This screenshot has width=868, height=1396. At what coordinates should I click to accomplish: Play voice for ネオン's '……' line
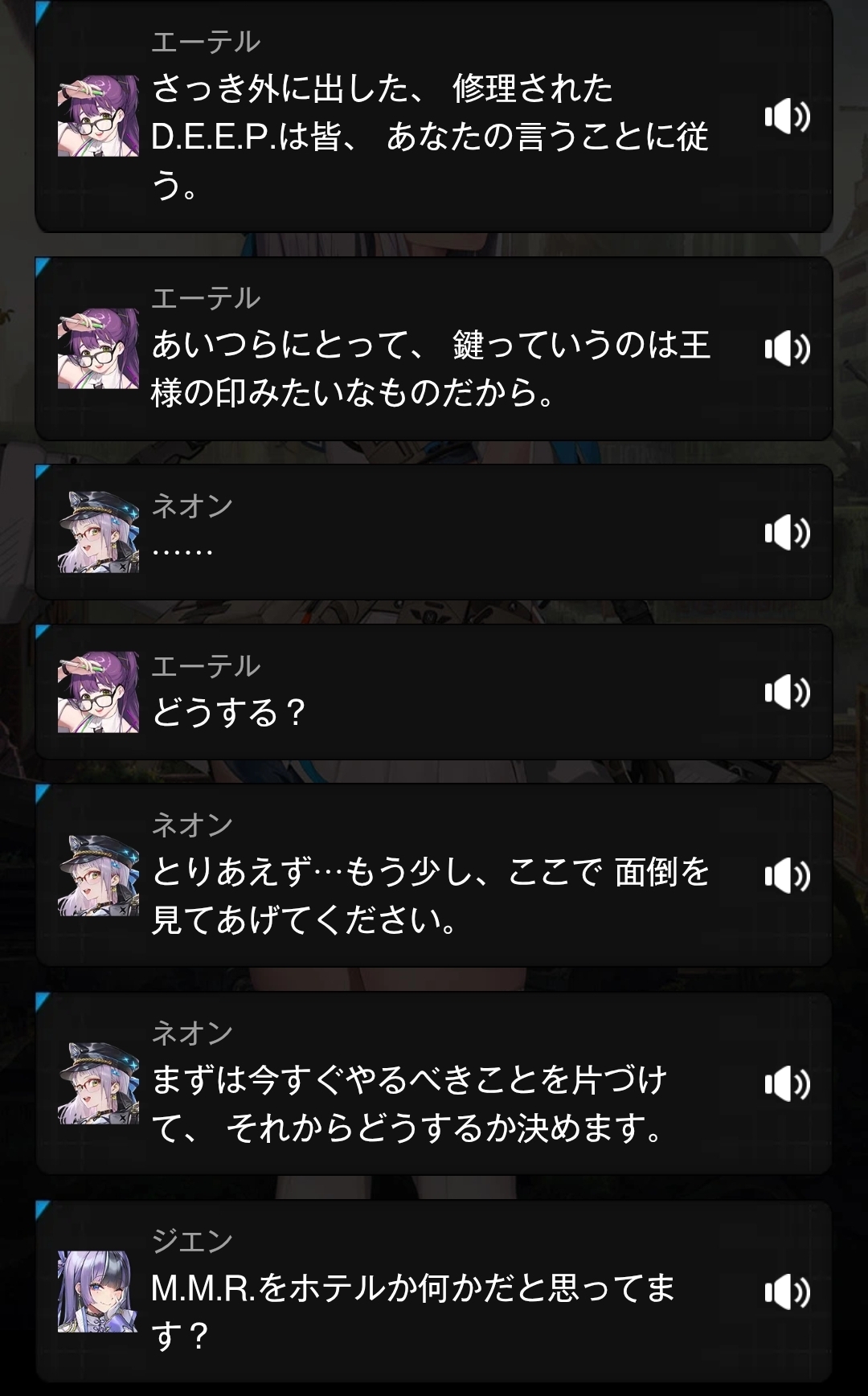pos(787,532)
